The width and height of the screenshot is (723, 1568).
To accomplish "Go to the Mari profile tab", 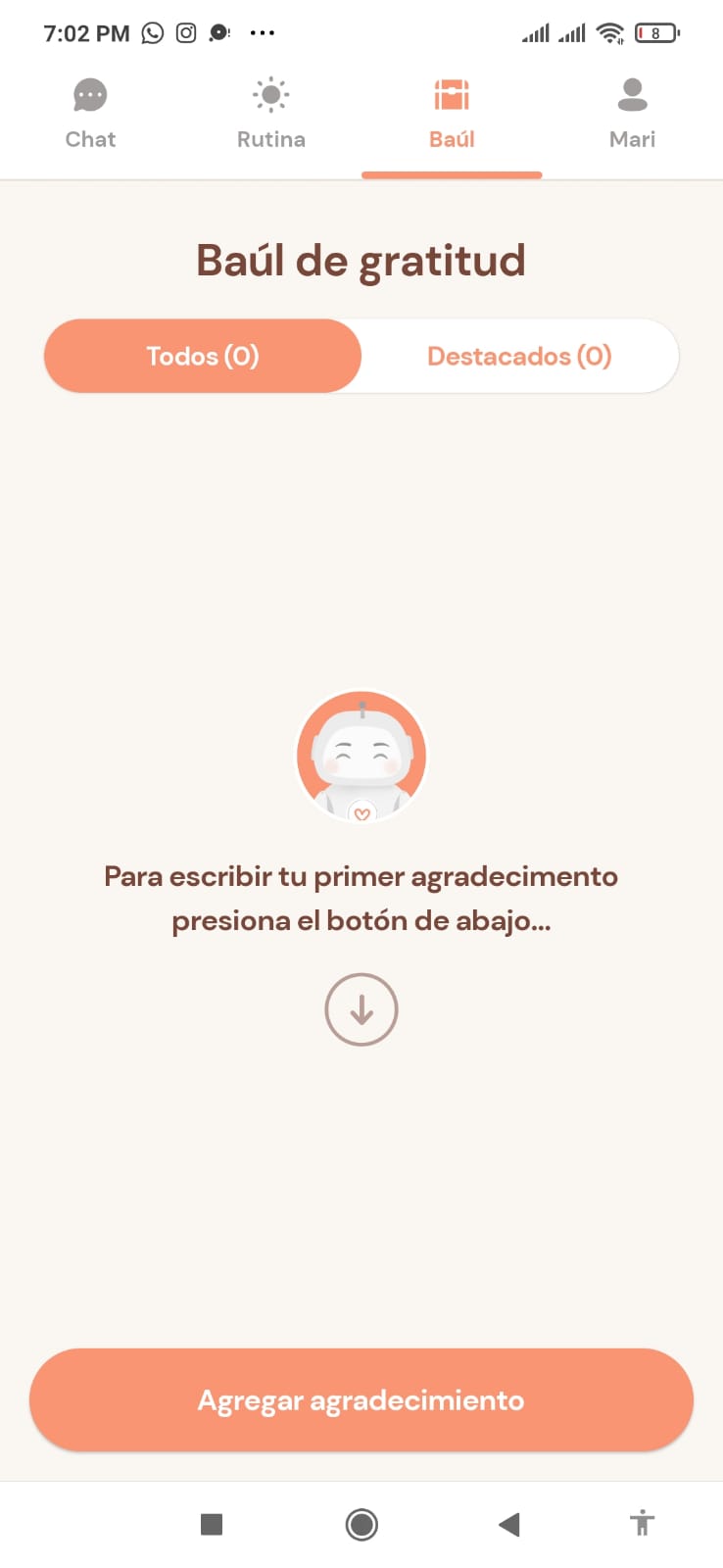I will [632, 114].
